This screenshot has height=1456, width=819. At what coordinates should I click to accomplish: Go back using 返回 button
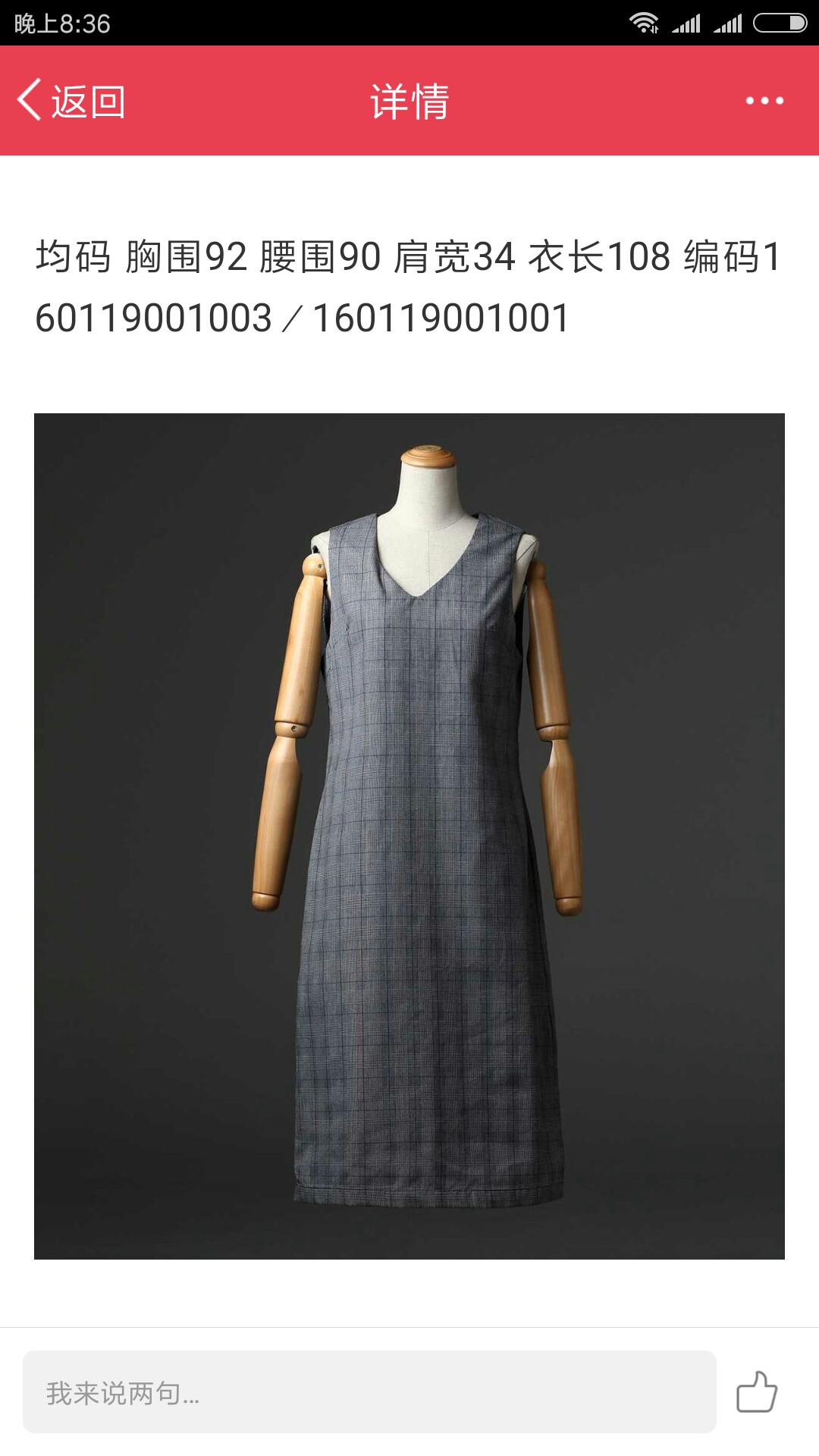pyautogui.click(x=71, y=101)
